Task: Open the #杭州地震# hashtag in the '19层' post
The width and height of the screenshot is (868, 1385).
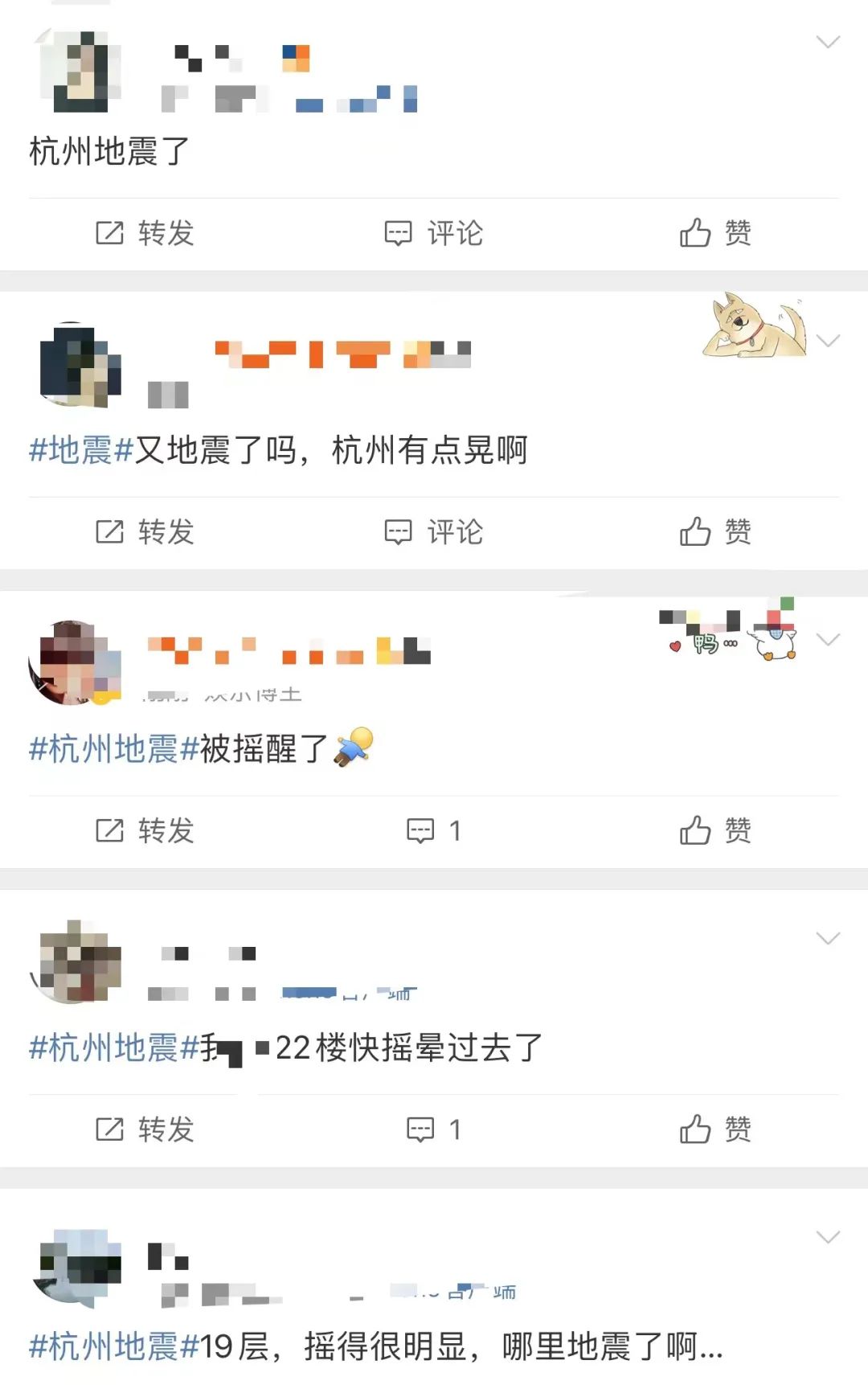Action: [x=113, y=1346]
